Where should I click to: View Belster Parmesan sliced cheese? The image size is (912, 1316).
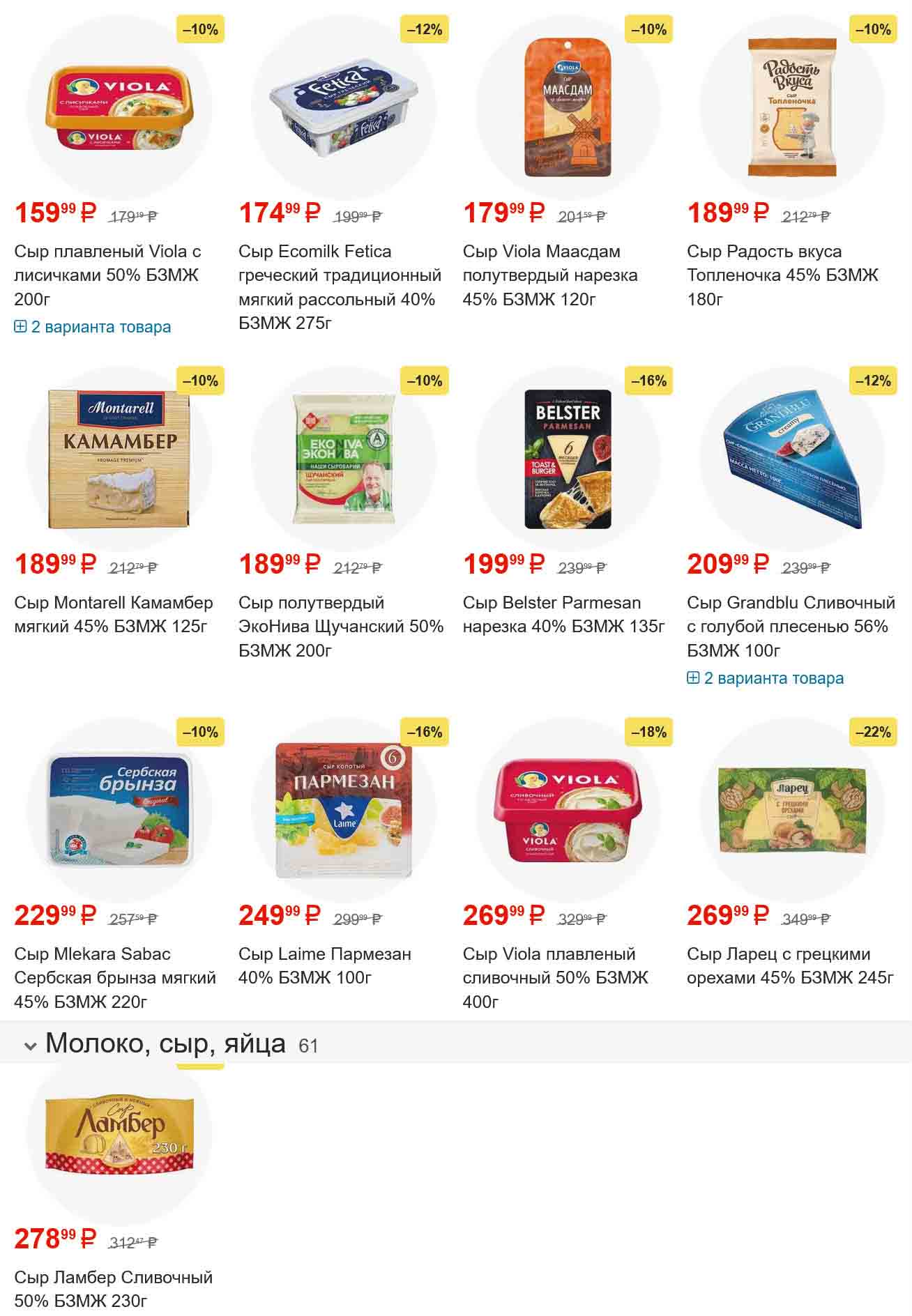563,614
